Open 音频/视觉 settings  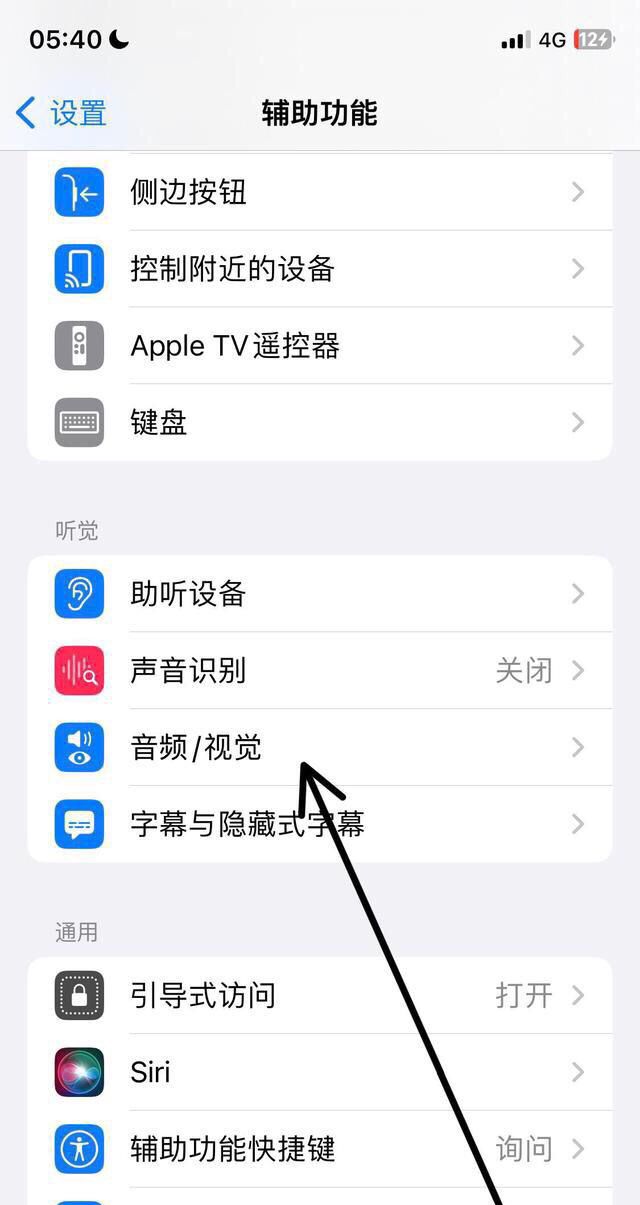click(320, 747)
